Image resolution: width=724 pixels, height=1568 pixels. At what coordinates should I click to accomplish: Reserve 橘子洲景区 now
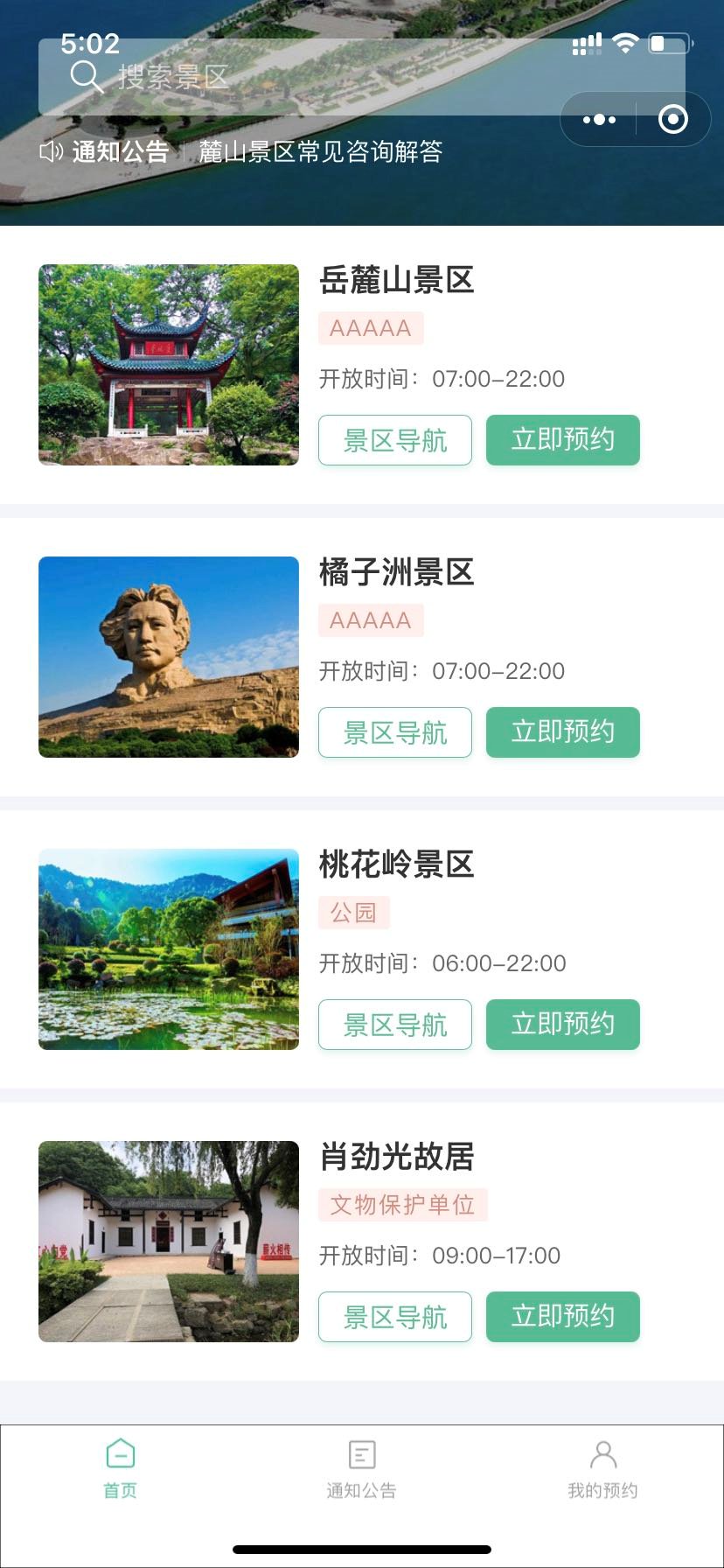(x=563, y=732)
